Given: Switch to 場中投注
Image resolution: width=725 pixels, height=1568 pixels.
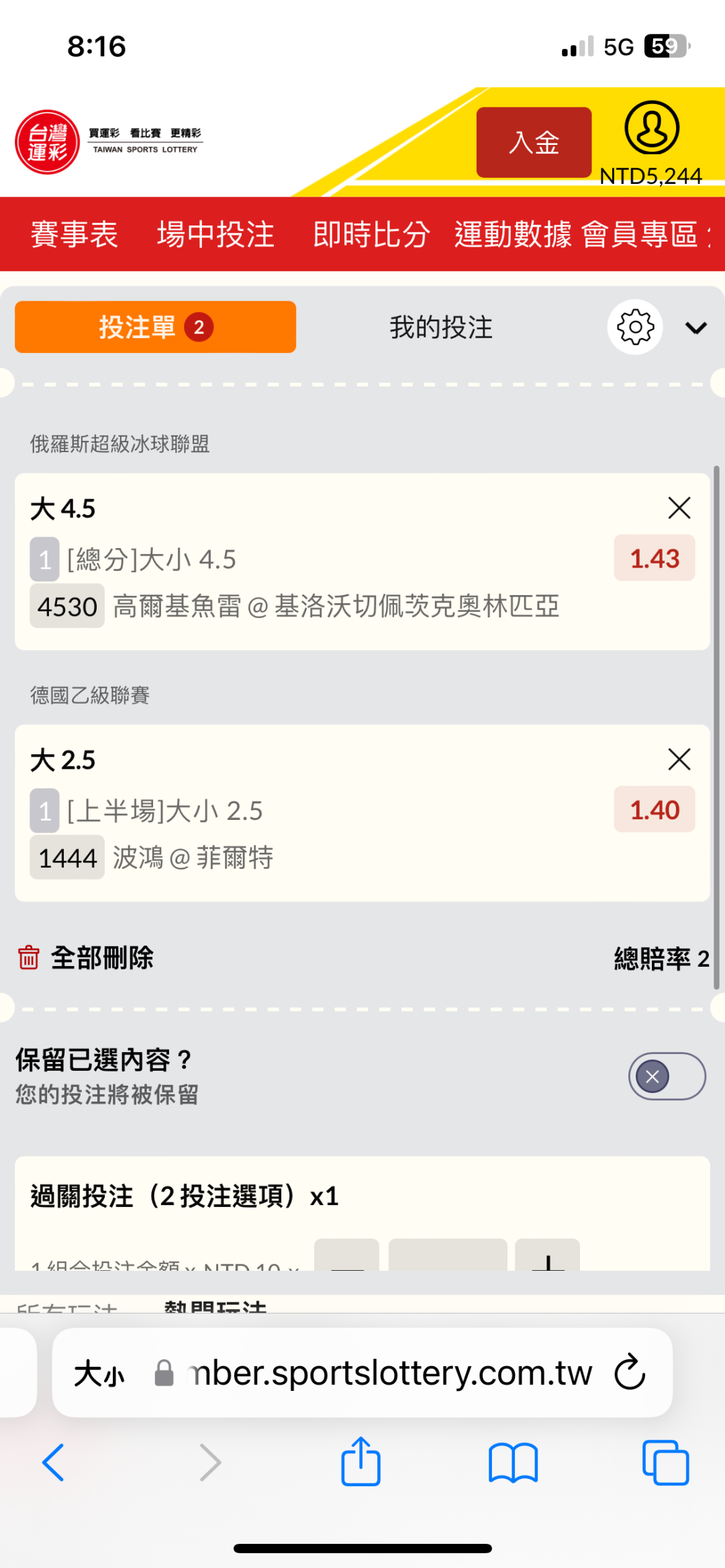Looking at the screenshot, I should pyautogui.click(x=215, y=234).
